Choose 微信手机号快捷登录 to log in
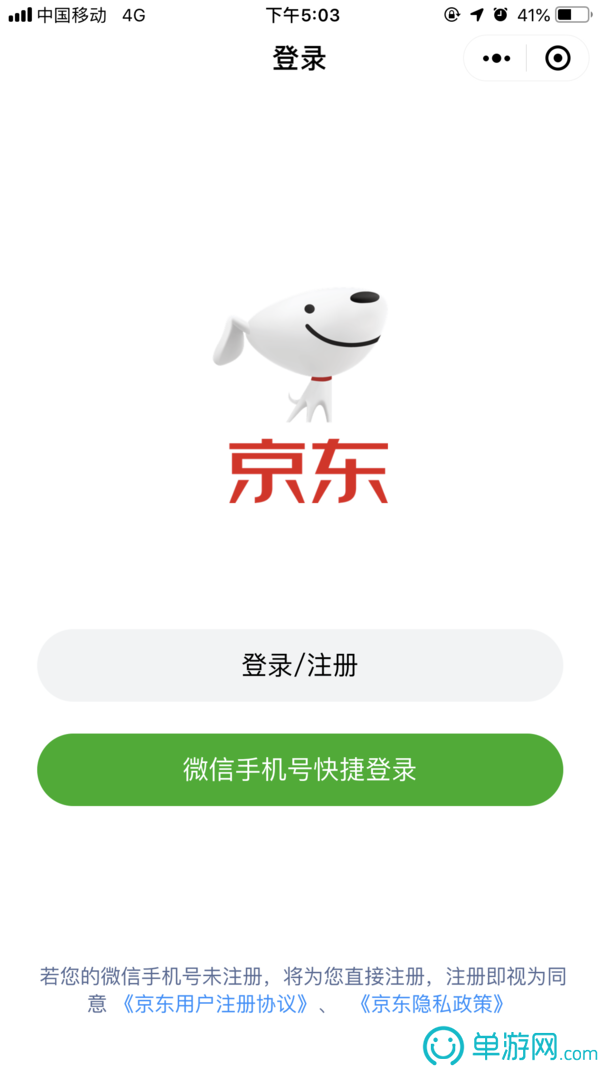This screenshot has width=600, height=1067. tap(300, 770)
